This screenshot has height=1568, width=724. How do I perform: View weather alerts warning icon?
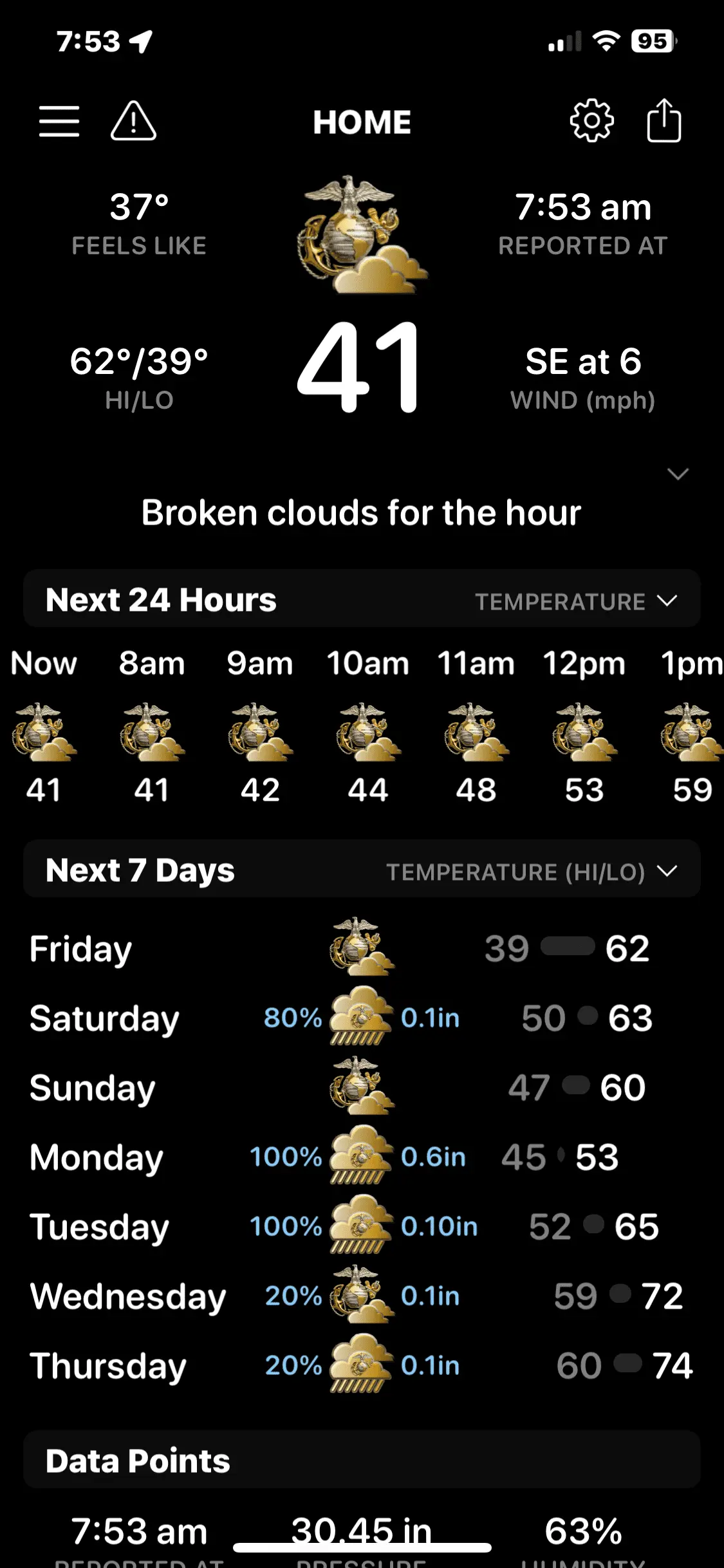133,121
